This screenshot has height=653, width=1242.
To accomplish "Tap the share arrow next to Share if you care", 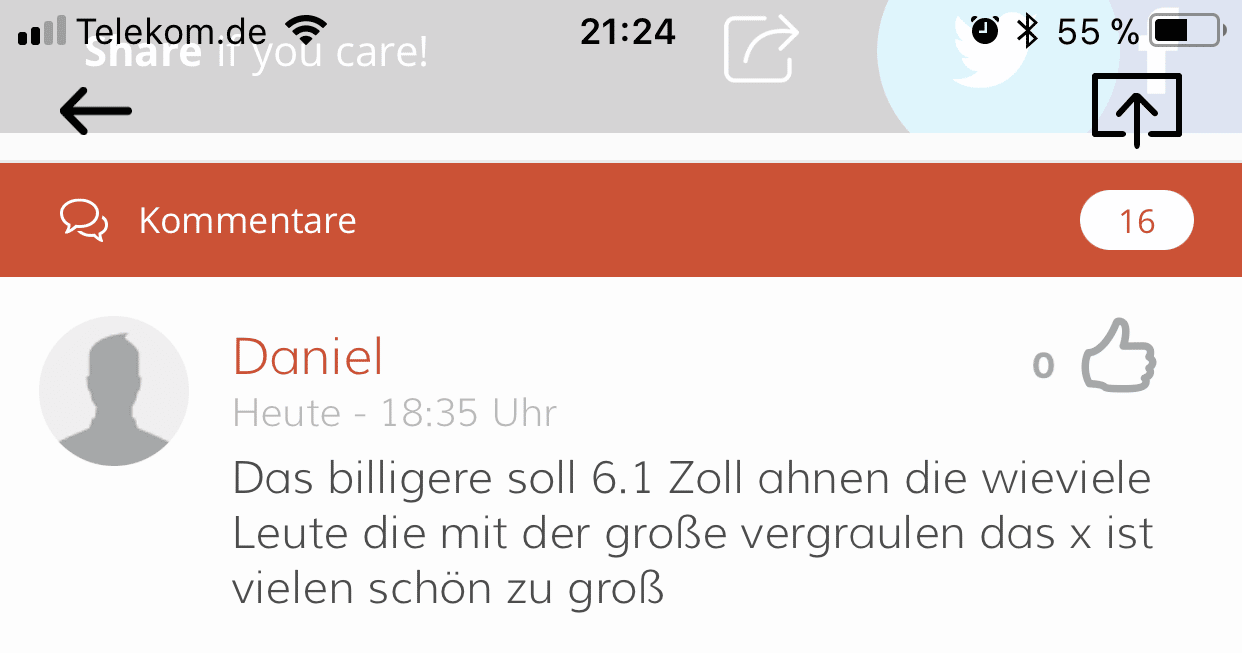I will pyautogui.click(x=761, y=50).
